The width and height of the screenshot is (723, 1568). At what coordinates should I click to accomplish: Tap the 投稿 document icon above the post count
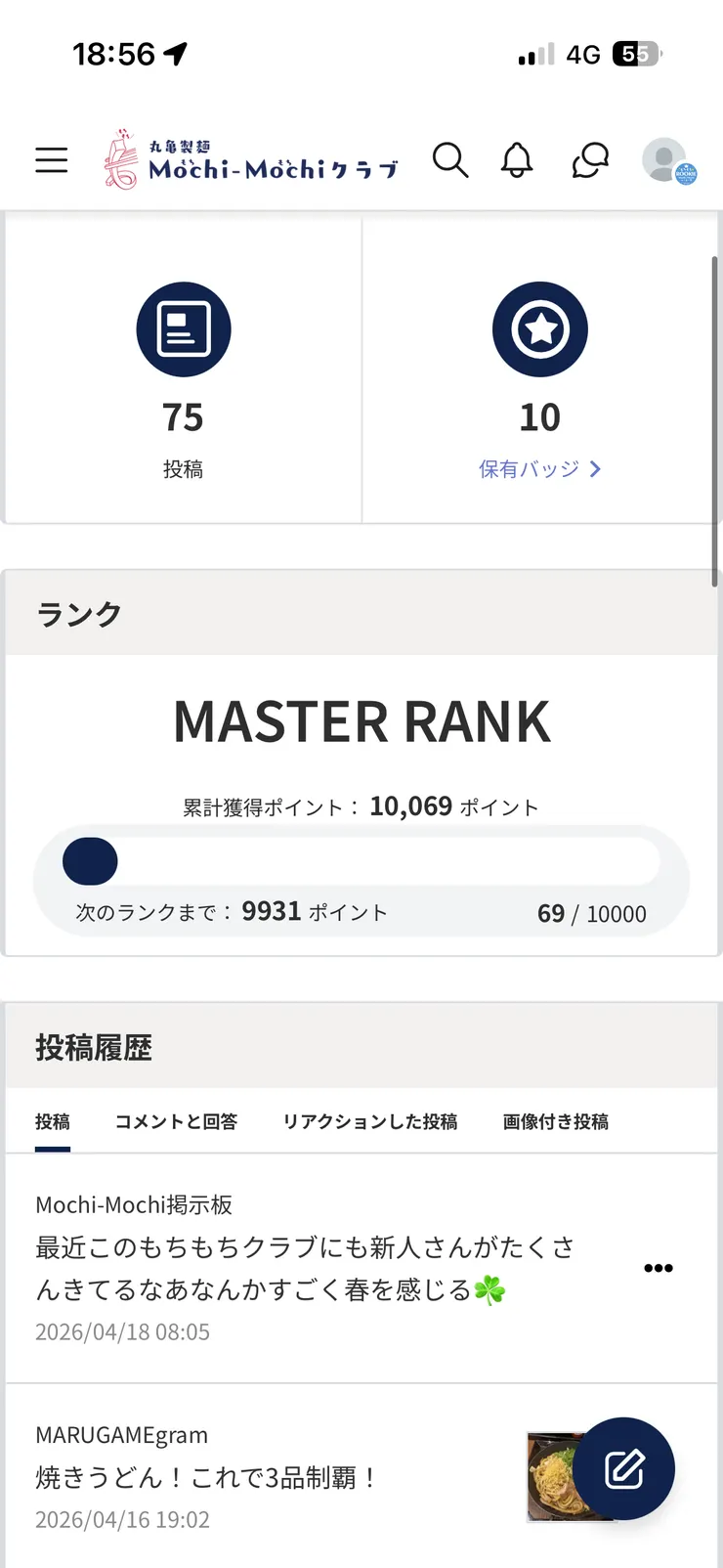(183, 328)
